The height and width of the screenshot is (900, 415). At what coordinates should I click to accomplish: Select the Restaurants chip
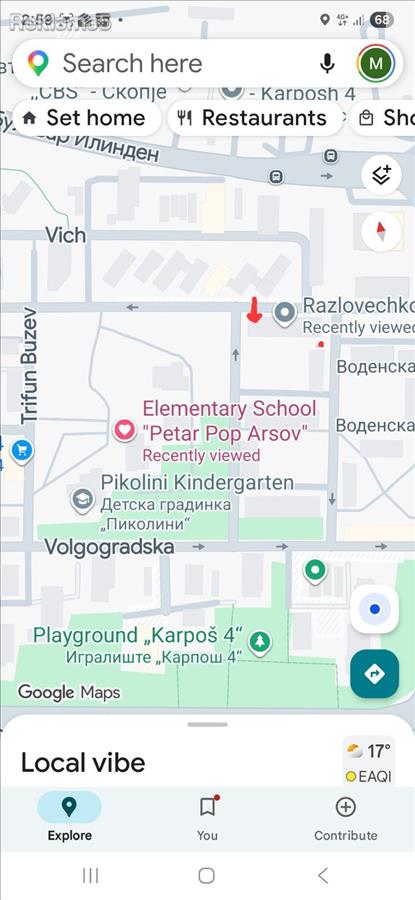[x=255, y=118]
